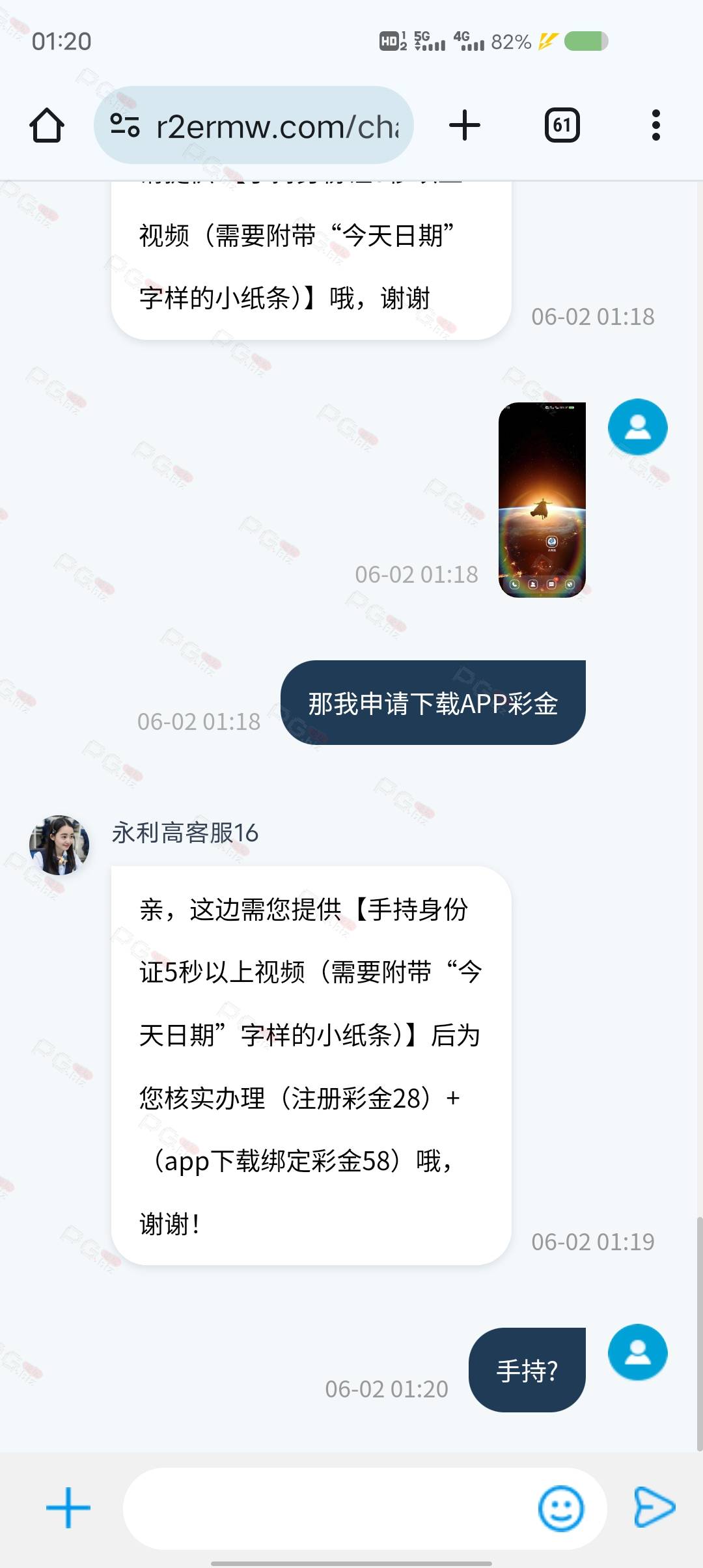The image size is (703, 1568).
Task: Open the tab switcher showing 61
Action: [x=562, y=125]
